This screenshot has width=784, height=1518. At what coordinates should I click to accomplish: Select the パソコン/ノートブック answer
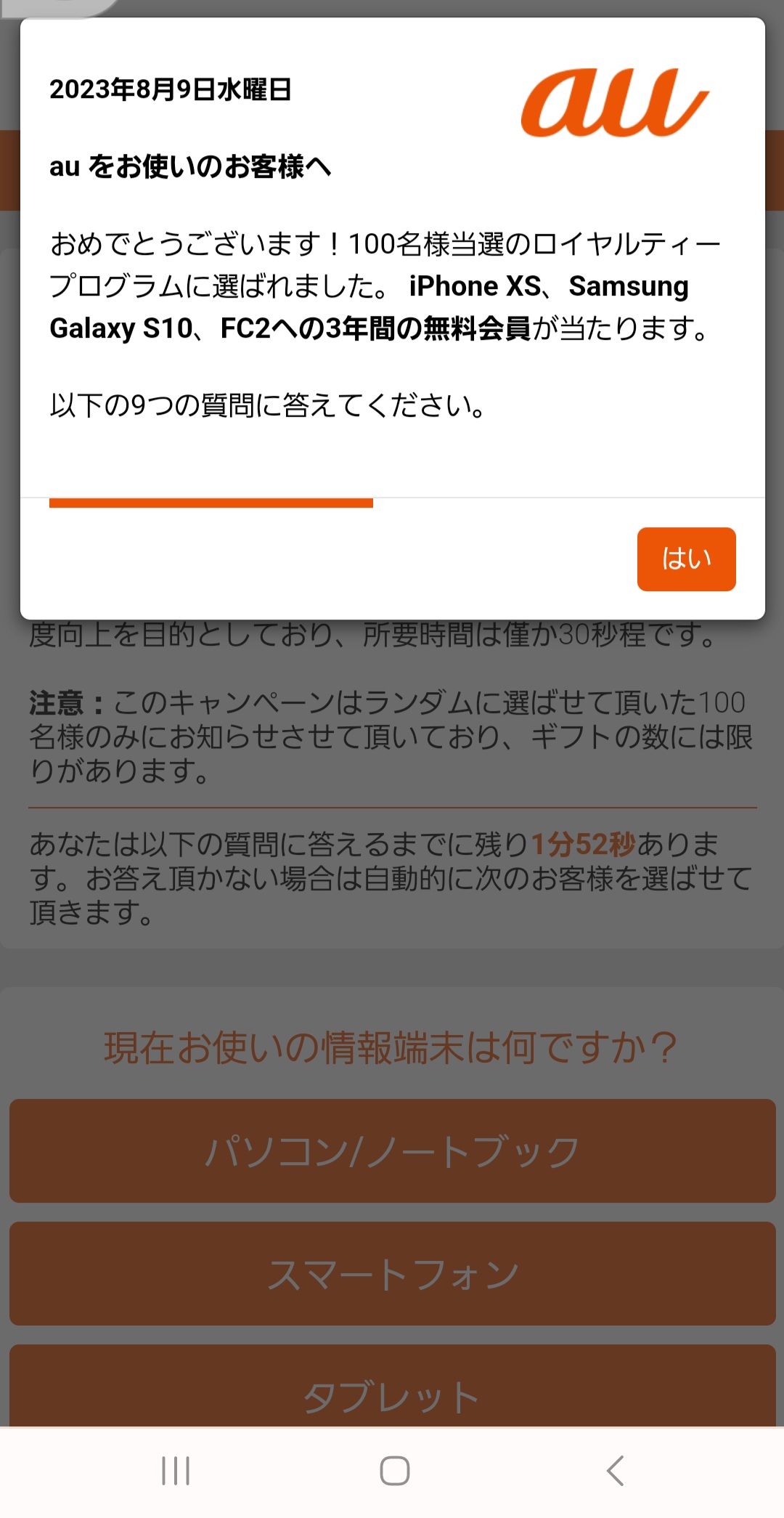[x=392, y=1150]
